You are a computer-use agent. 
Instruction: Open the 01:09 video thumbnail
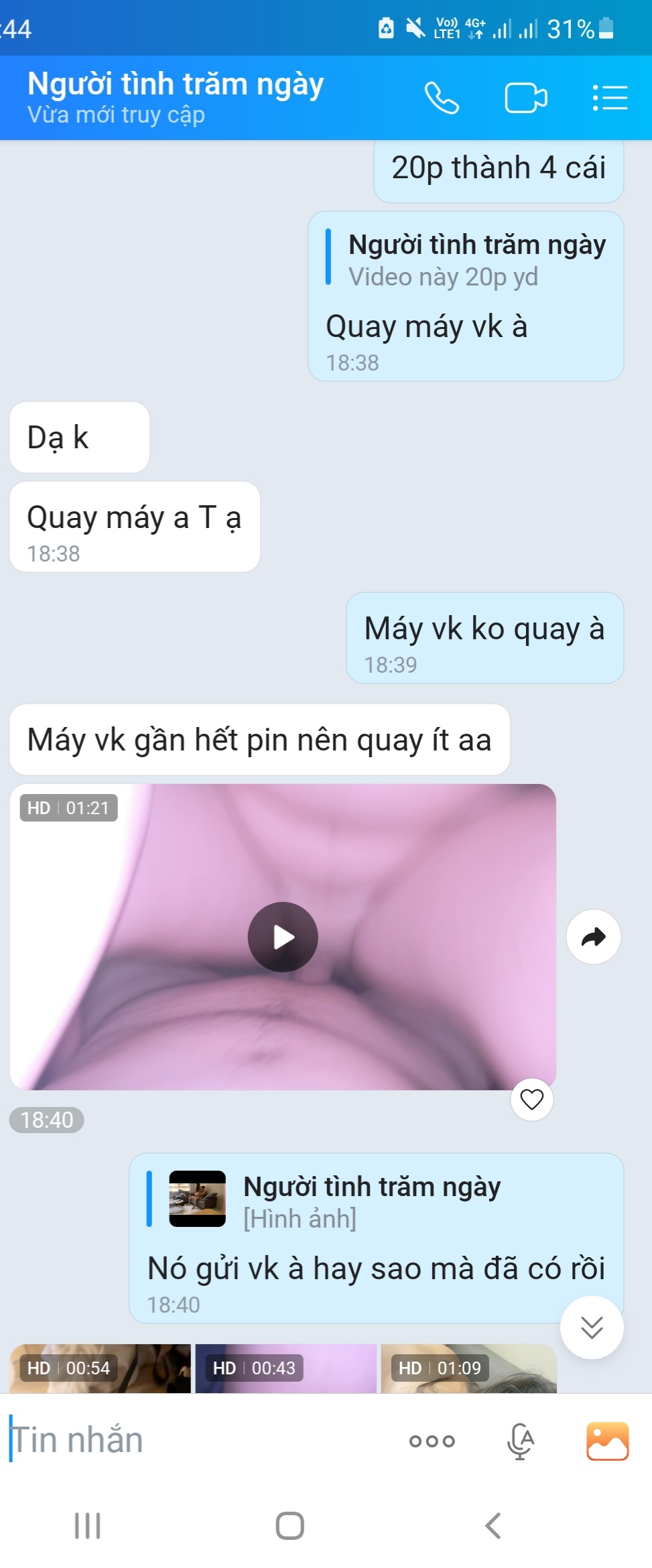tap(469, 1368)
